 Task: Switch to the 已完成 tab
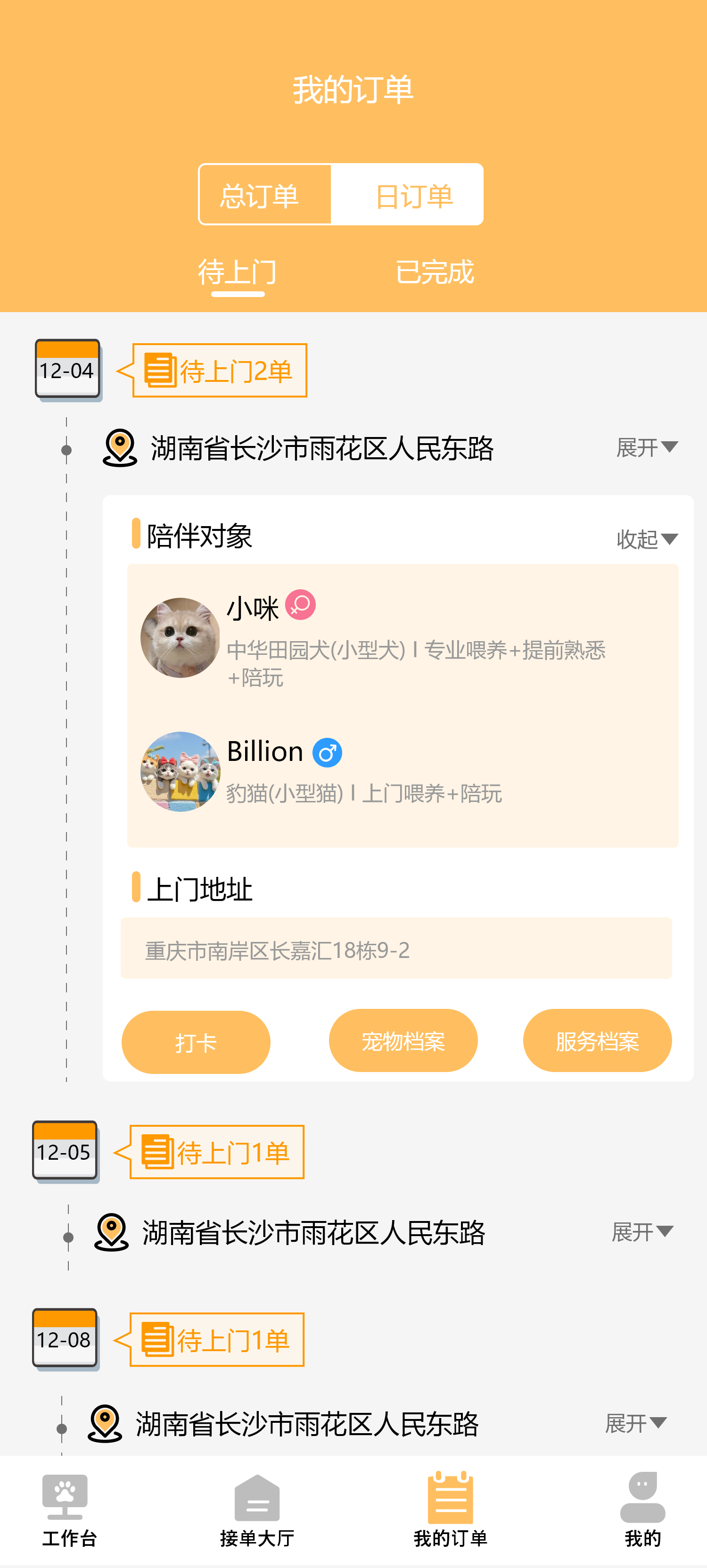[x=435, y=272]
